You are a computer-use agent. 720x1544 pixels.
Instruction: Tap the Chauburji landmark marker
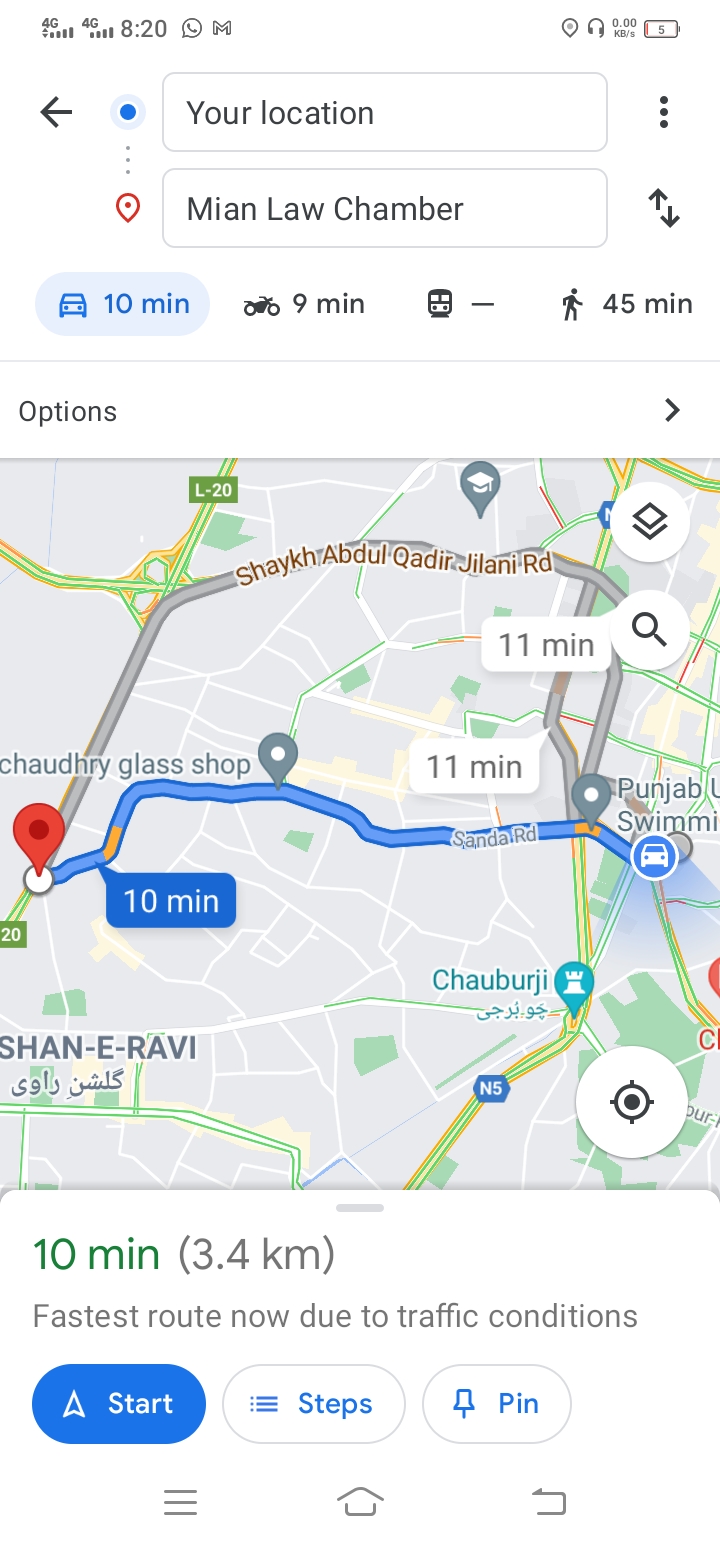574,982
